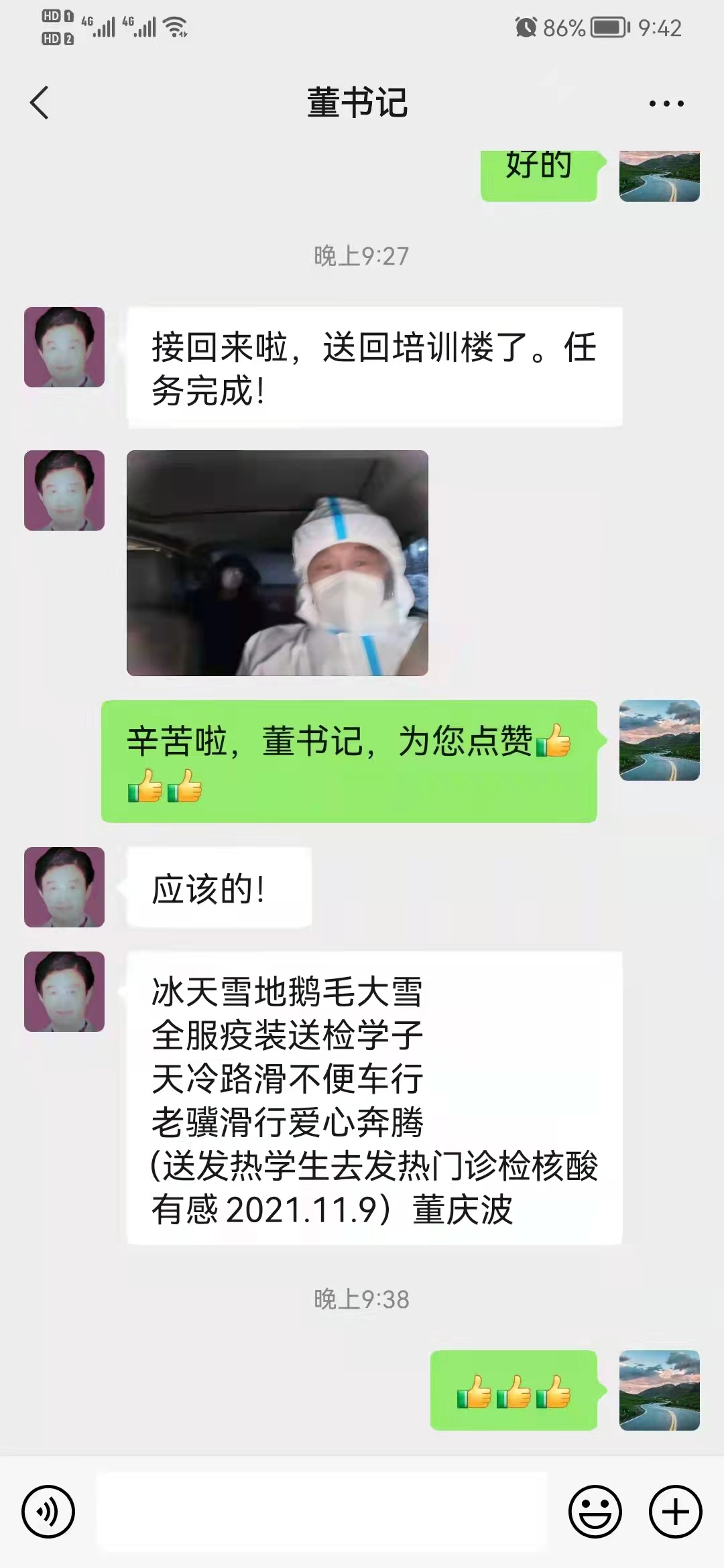Go back from the 董书记 chat
The width and height of the screenshot is (724, 1568).
click(x=40, y=103)
